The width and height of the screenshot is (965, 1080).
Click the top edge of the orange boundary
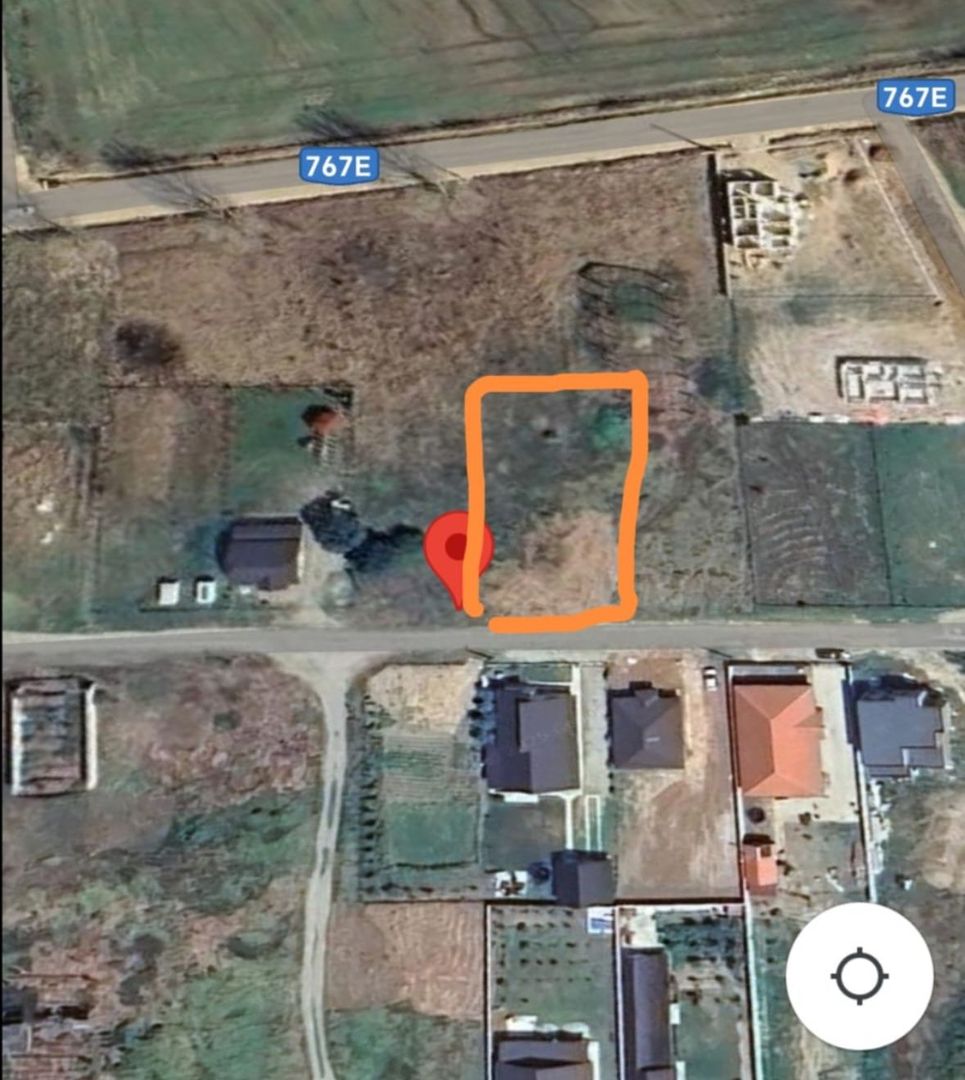pos(555,383)
